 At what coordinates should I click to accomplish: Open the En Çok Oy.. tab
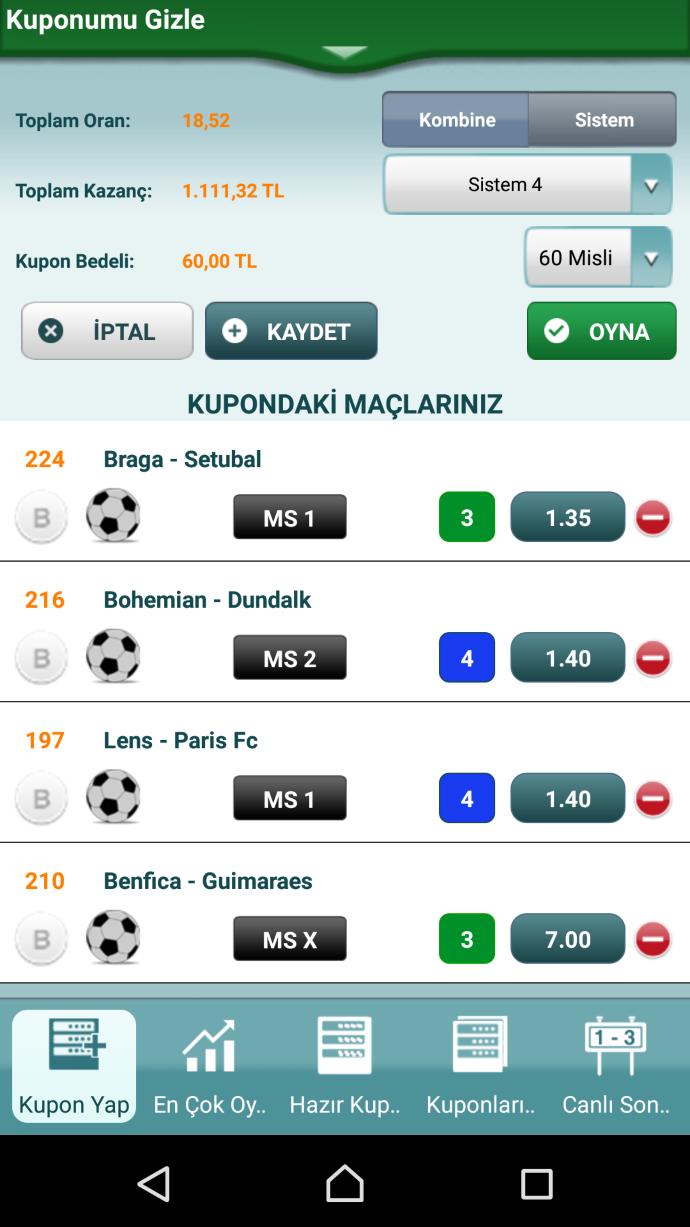tap(209, 1066)
